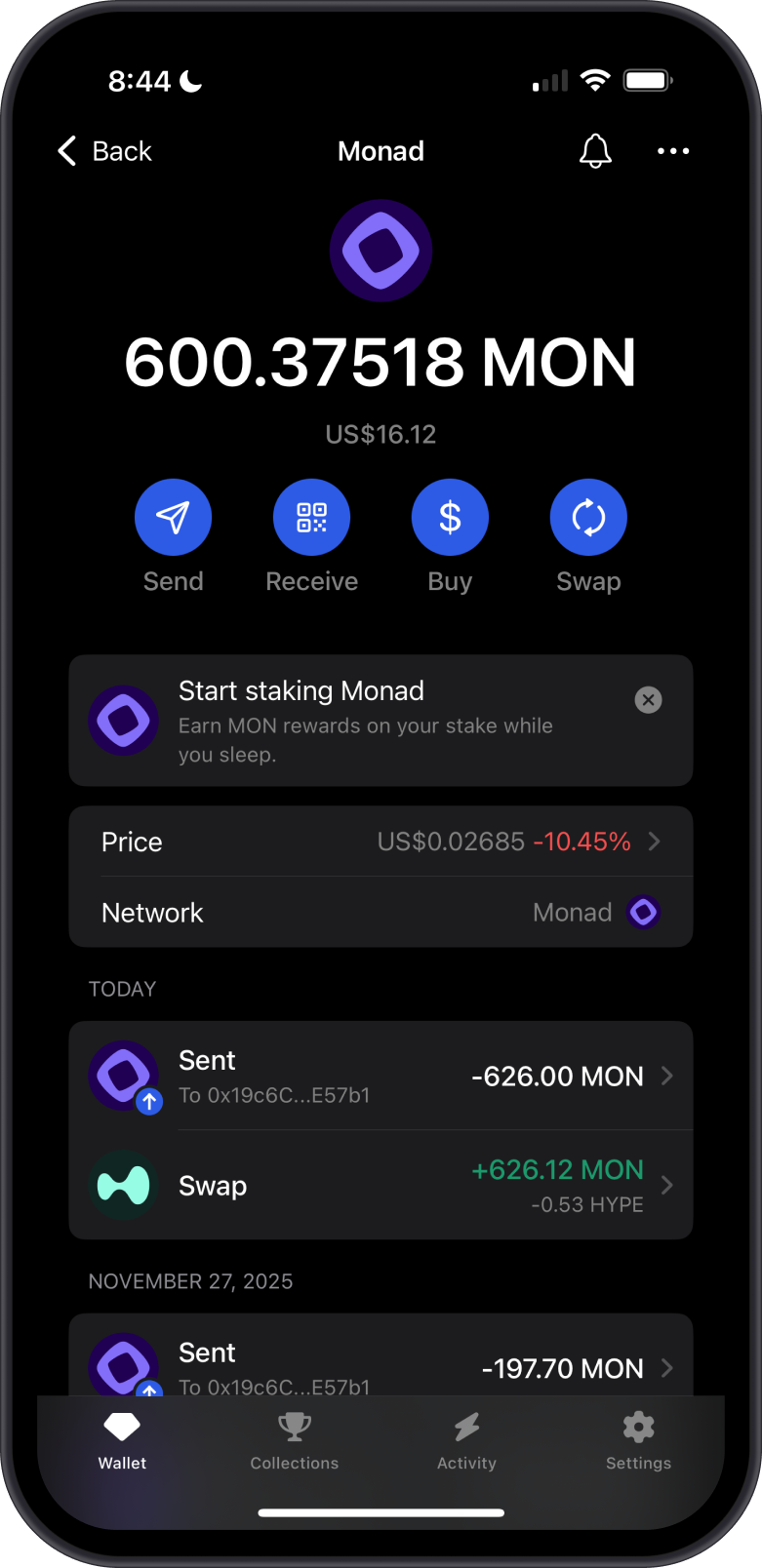Open the Activity lightning icon
The width and height of the screenshot is (762, 1568).
(466, 1428)
